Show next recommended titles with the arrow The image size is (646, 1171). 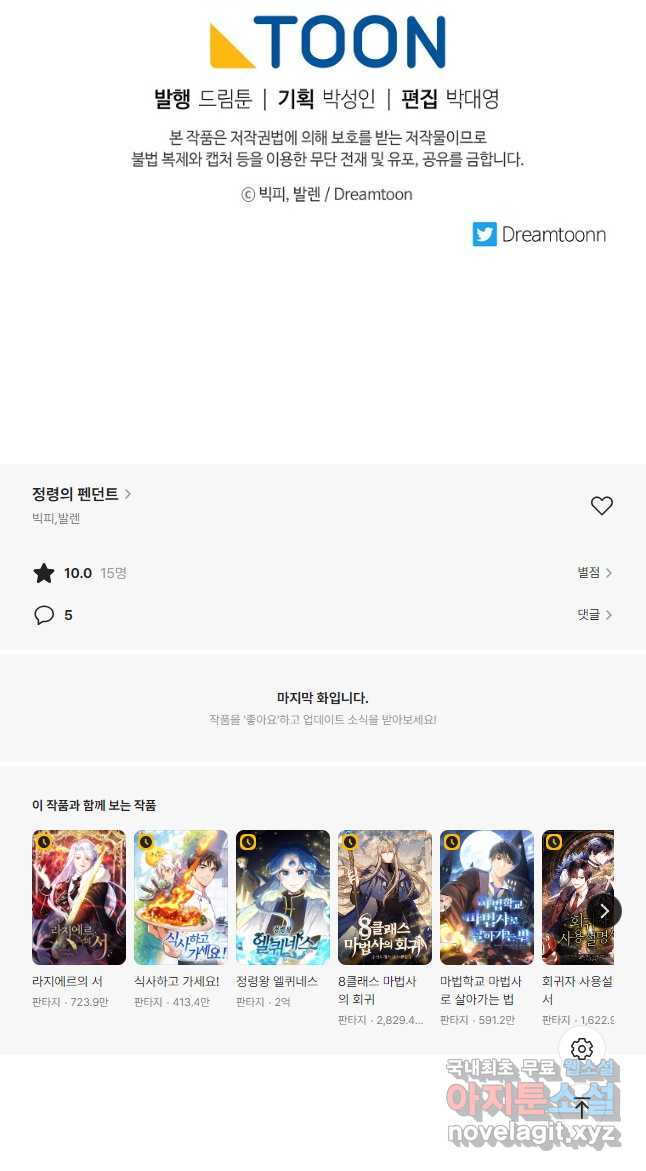(604, 911)
